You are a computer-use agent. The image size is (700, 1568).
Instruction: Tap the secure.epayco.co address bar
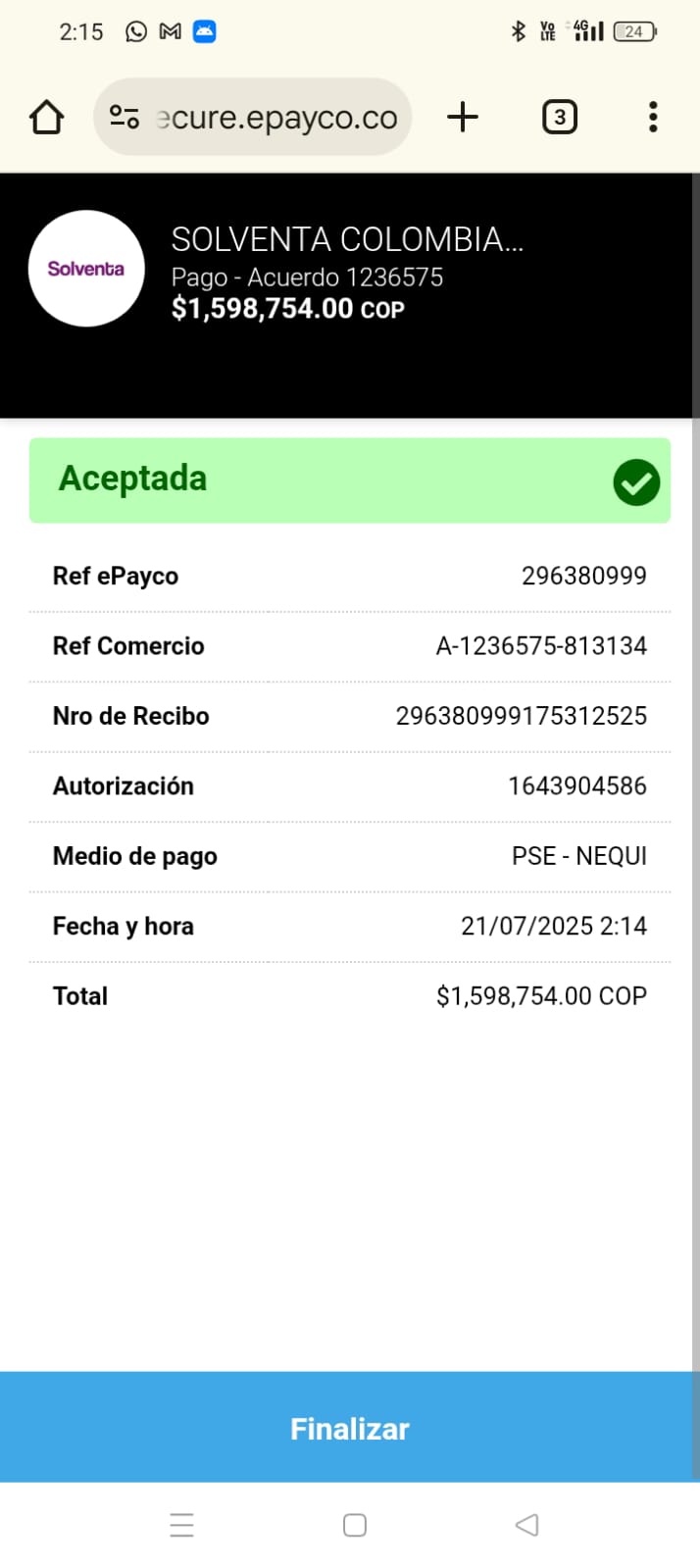(276, 118)
